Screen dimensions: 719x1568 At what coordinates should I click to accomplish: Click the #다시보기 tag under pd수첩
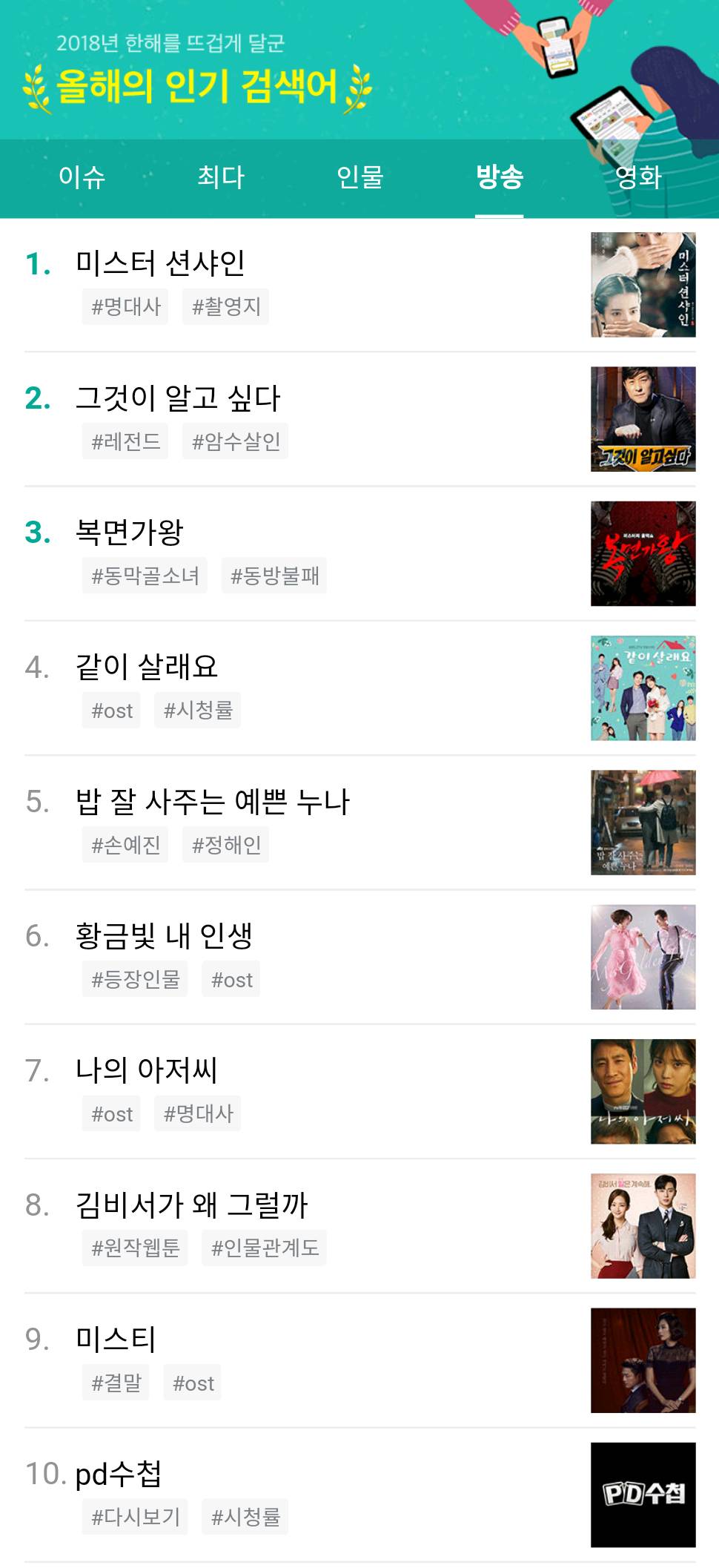(x=135, y=1518)
